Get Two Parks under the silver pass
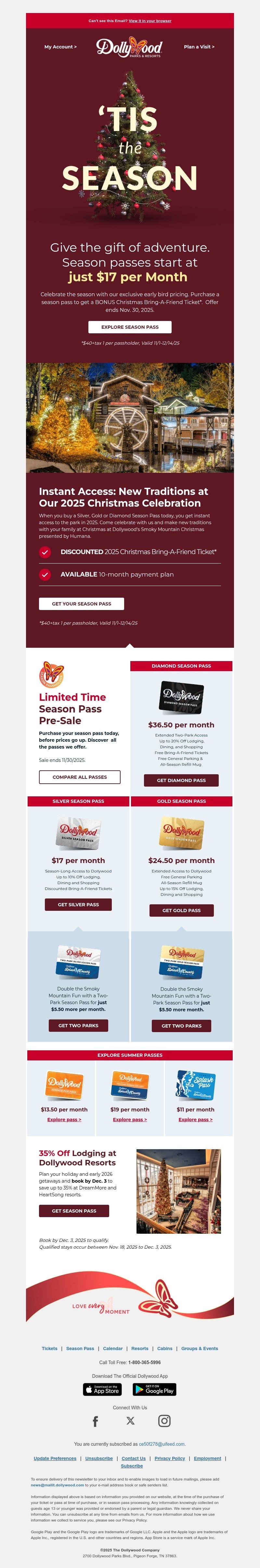 point(78,1026)
